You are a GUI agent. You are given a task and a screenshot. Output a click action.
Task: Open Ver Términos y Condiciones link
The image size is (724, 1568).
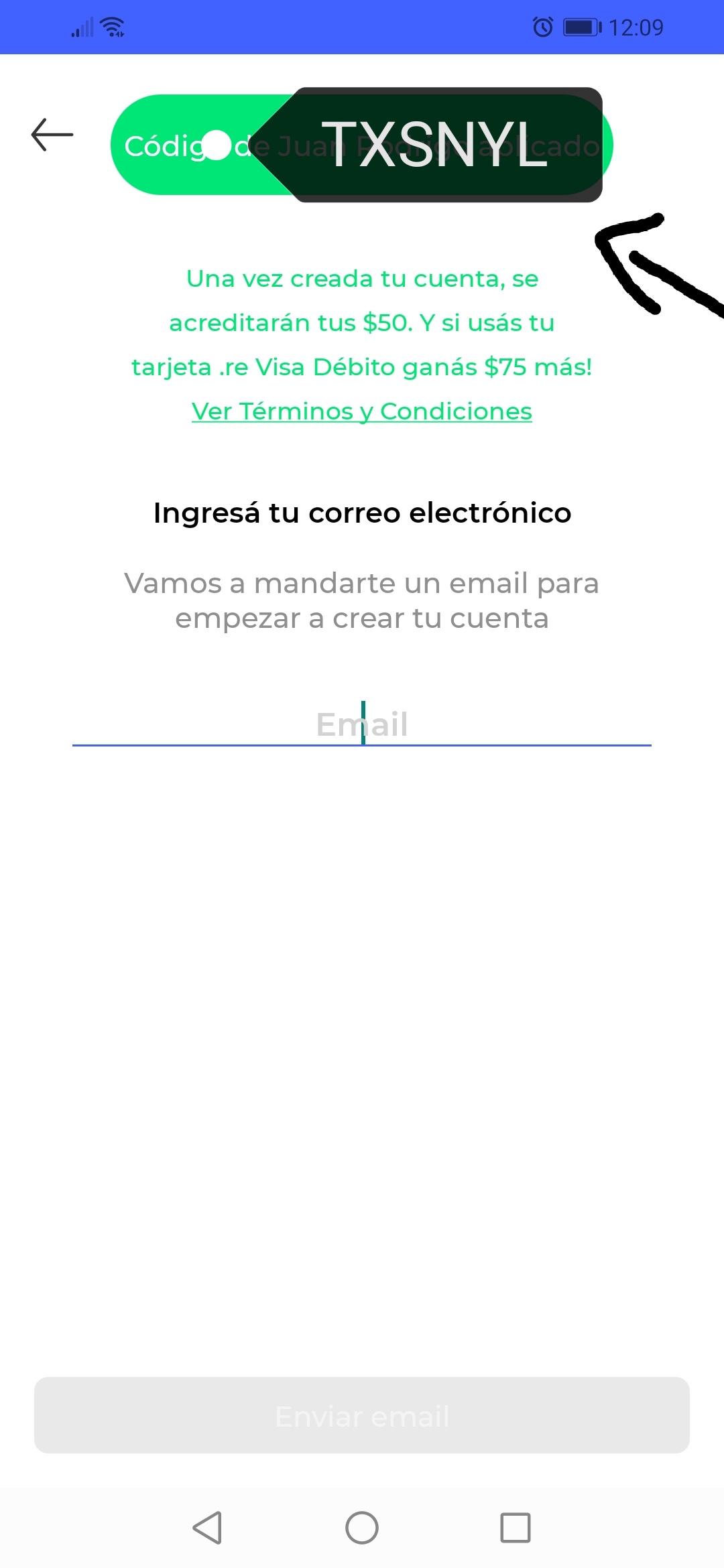click(362, 411)
